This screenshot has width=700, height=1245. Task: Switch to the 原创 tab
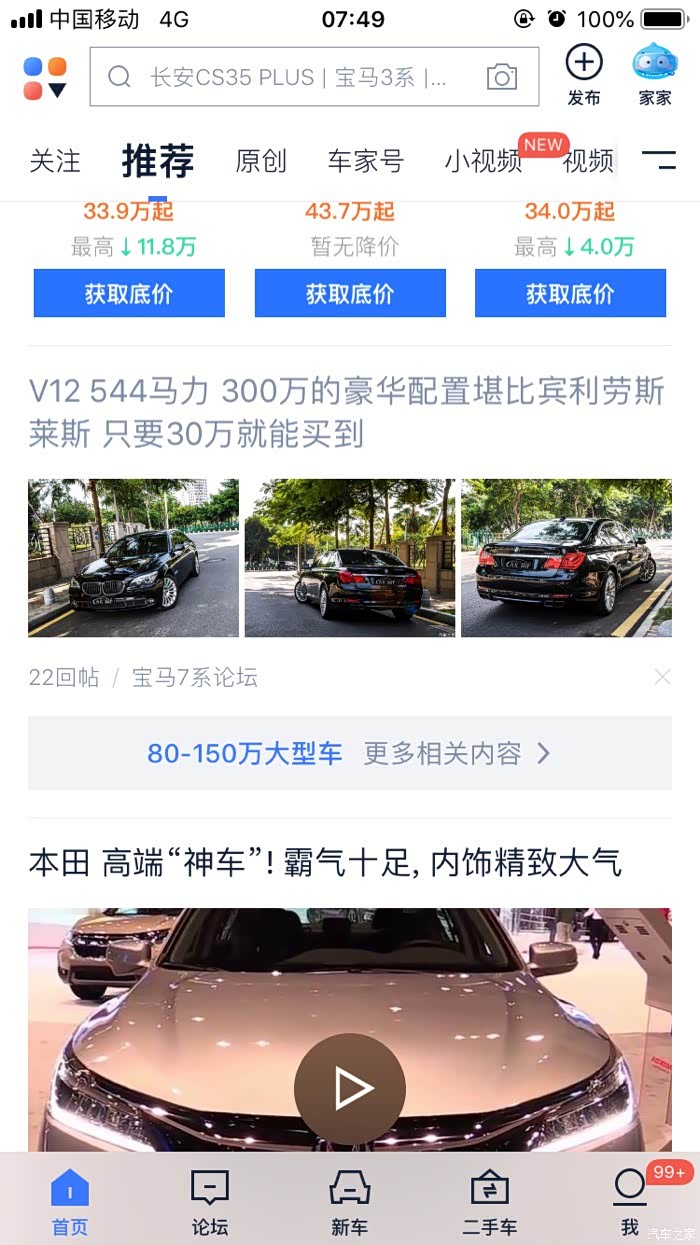pos(261,161)
